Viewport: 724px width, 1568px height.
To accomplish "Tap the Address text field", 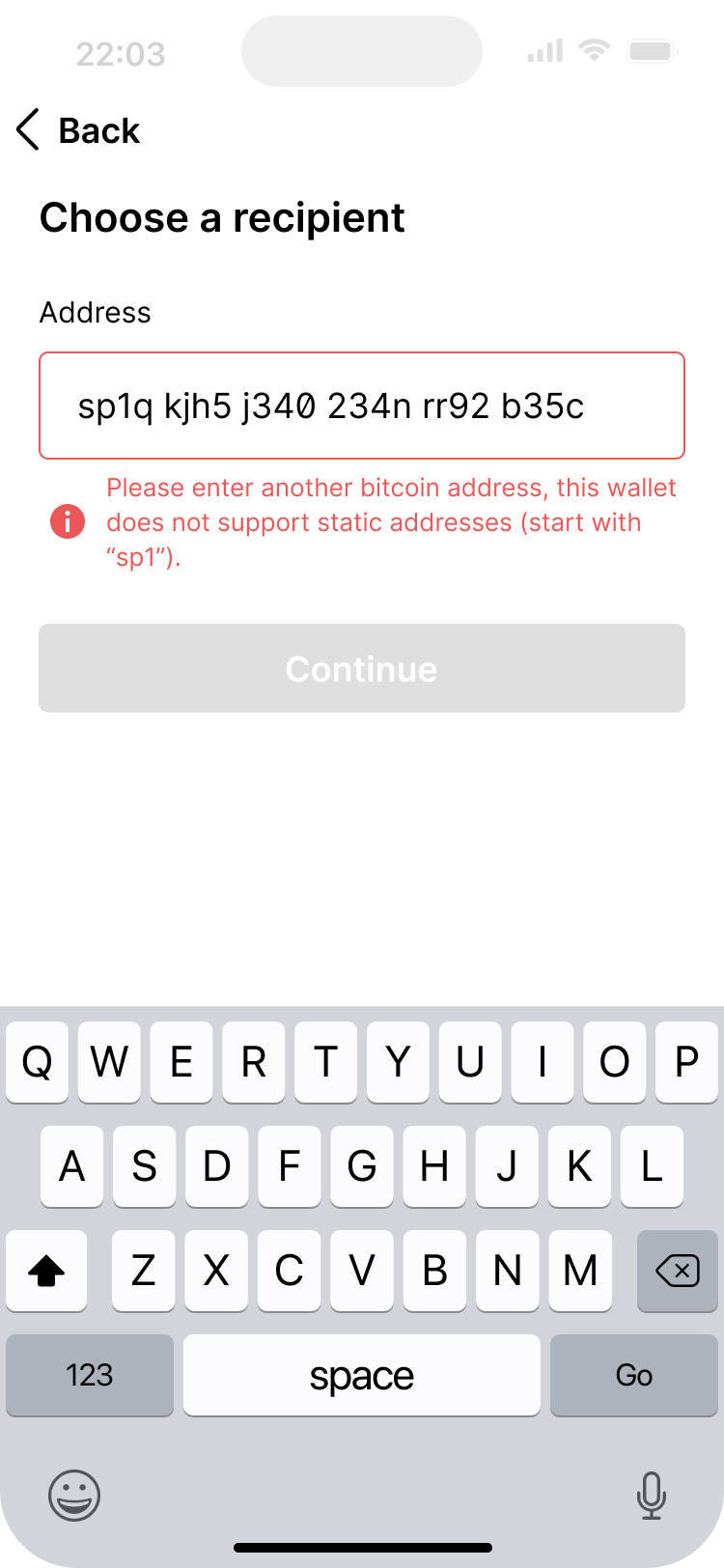I will tap(362, 406).
